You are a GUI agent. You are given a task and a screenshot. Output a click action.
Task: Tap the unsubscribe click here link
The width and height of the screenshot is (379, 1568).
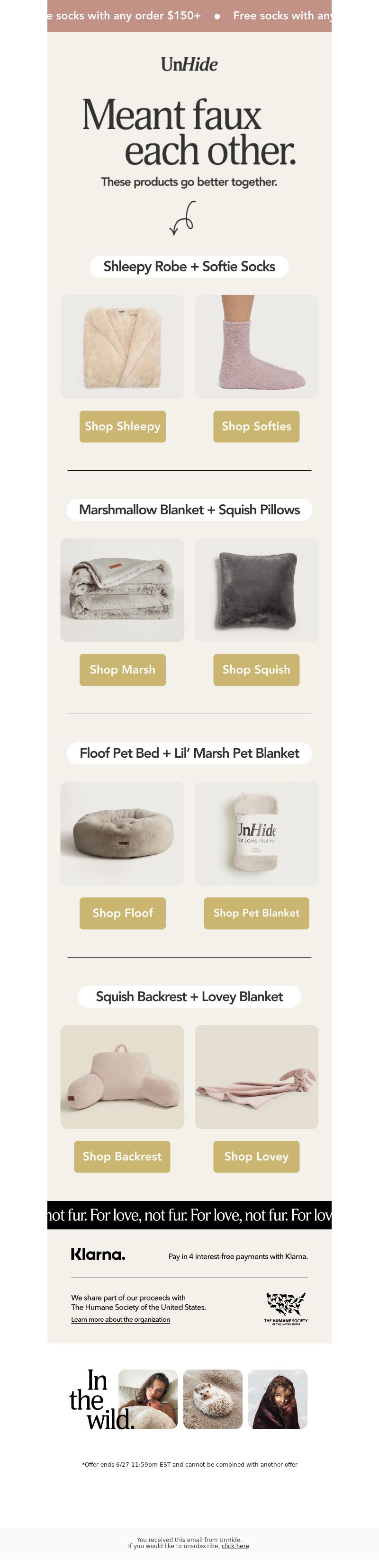(x=235, y=1545)
